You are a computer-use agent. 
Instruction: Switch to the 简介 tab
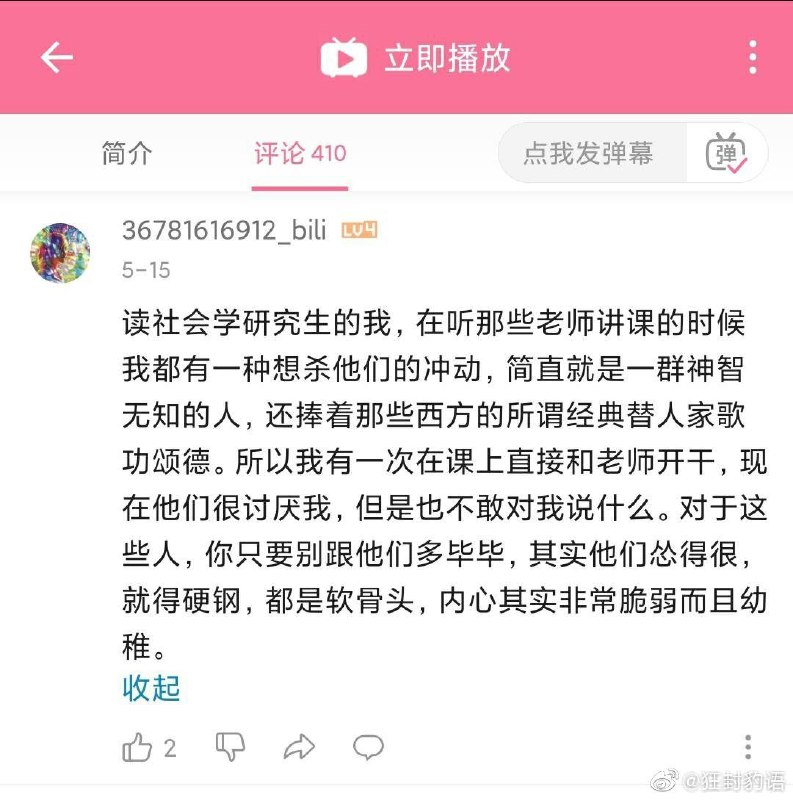pos(127,154)
